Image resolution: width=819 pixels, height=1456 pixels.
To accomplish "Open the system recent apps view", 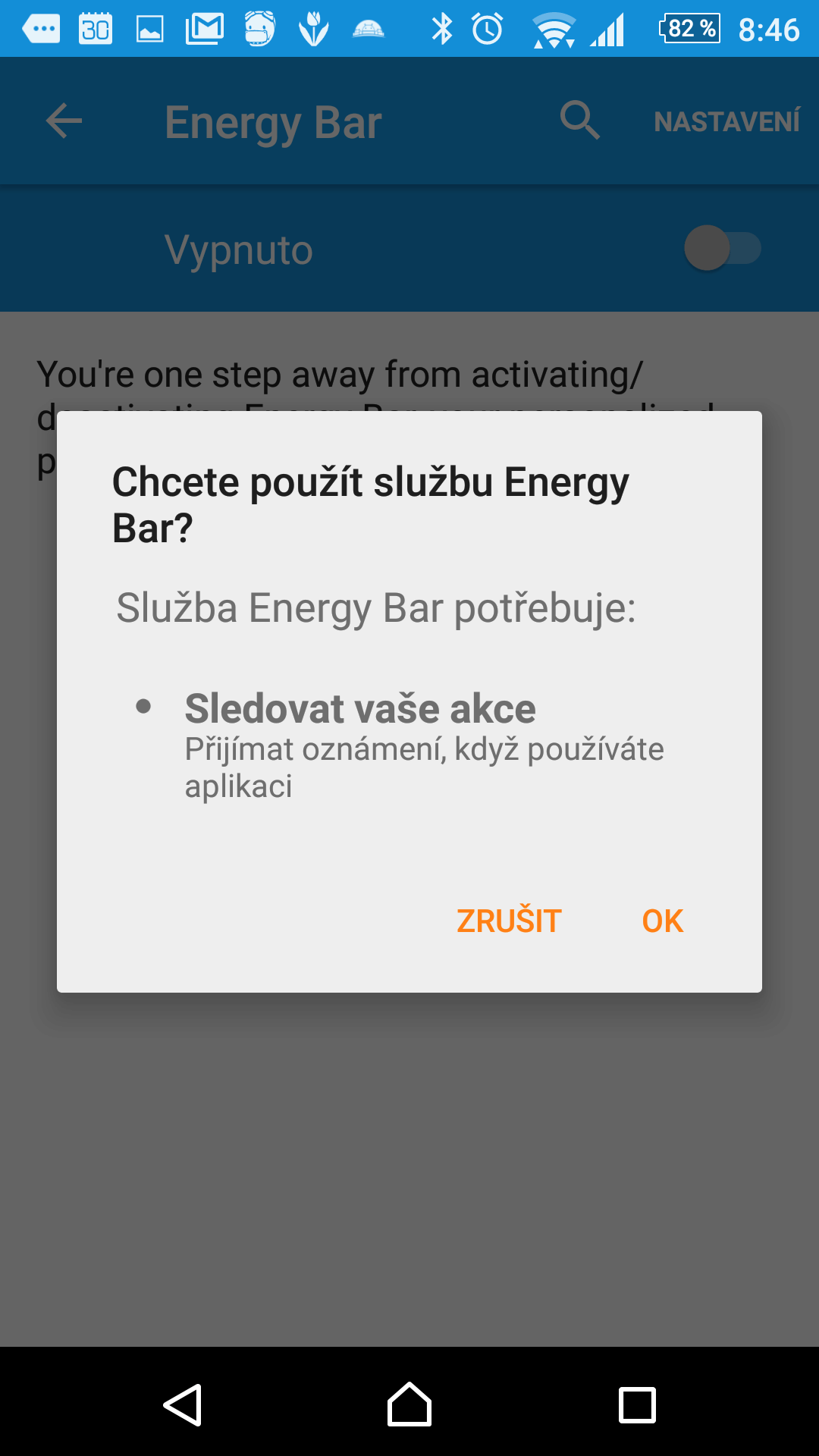I will coord(637,1405).
